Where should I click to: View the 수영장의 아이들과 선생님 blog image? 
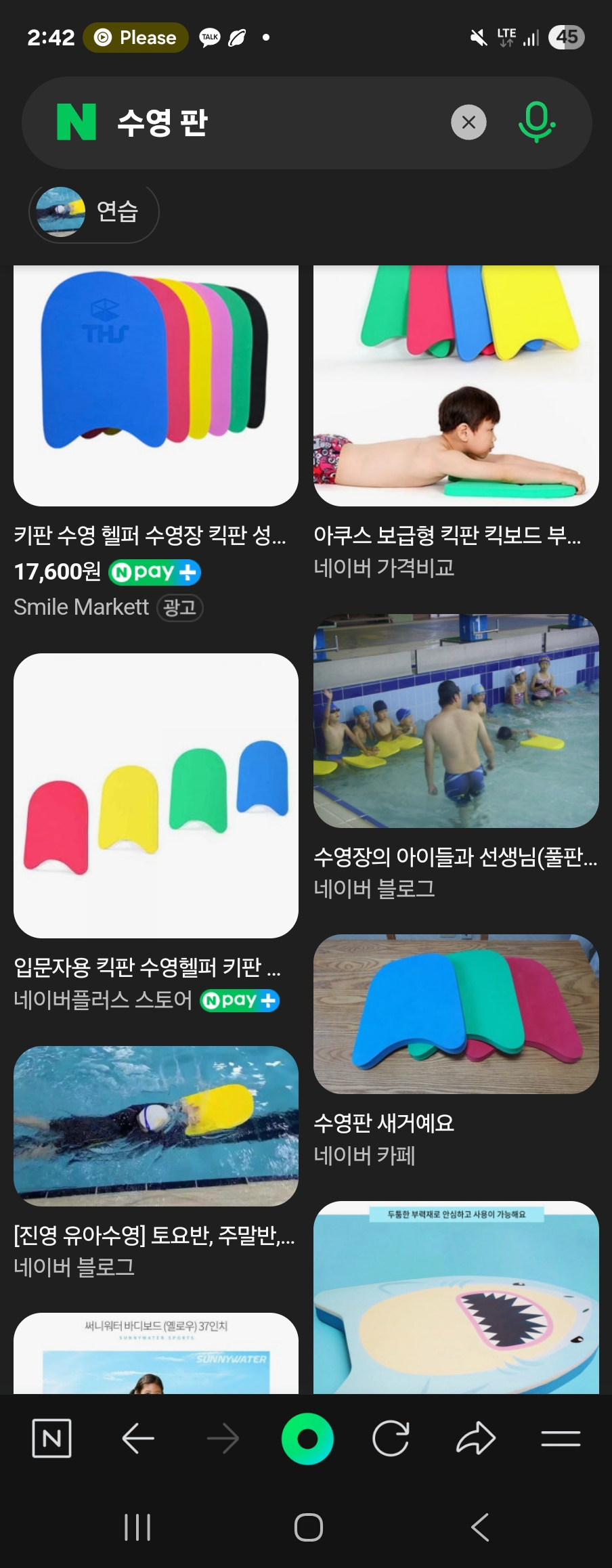456,721
